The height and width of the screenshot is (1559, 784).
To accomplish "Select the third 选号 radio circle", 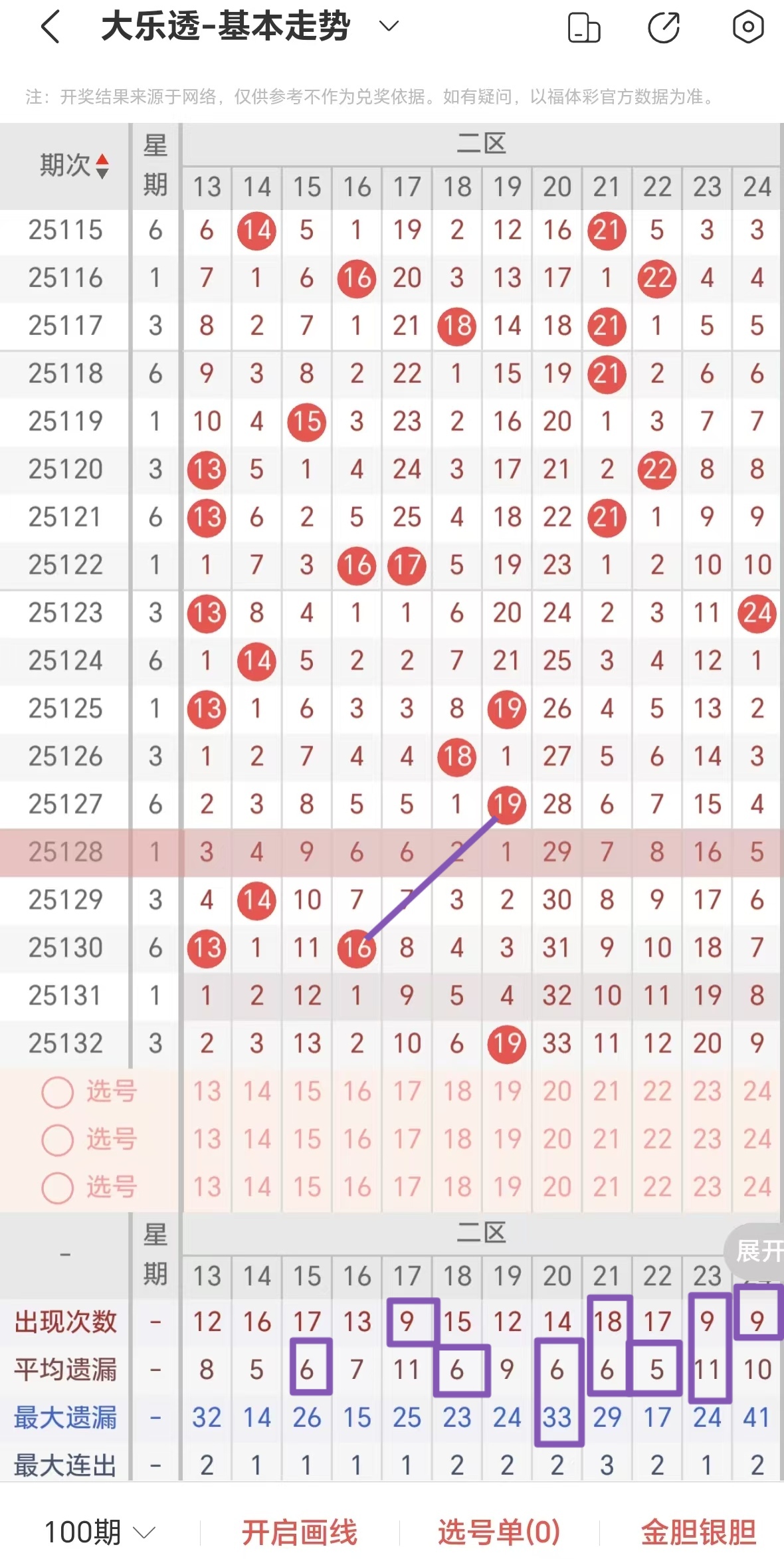I will point(58,1187).
